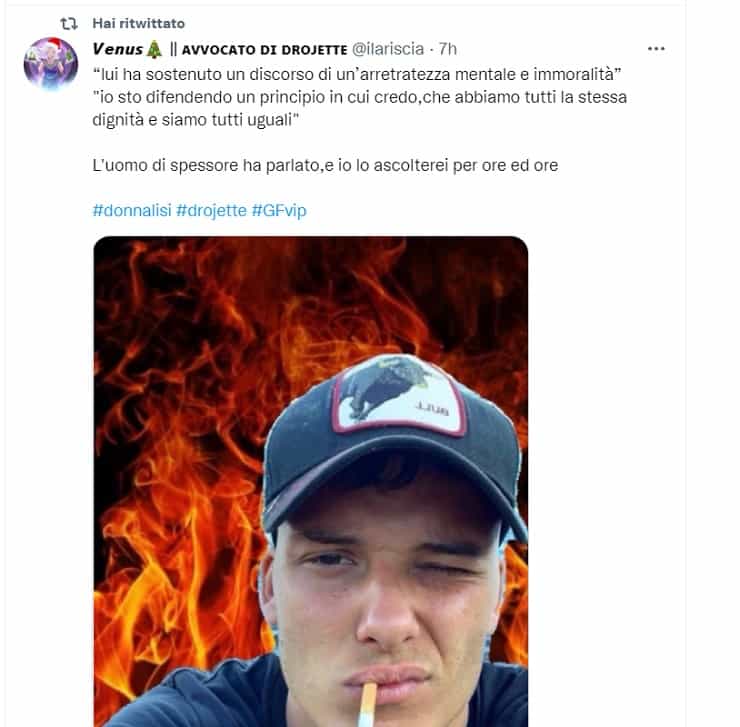Open the #drojette hashtag
The image size is (740, 727).
point(211,211)
